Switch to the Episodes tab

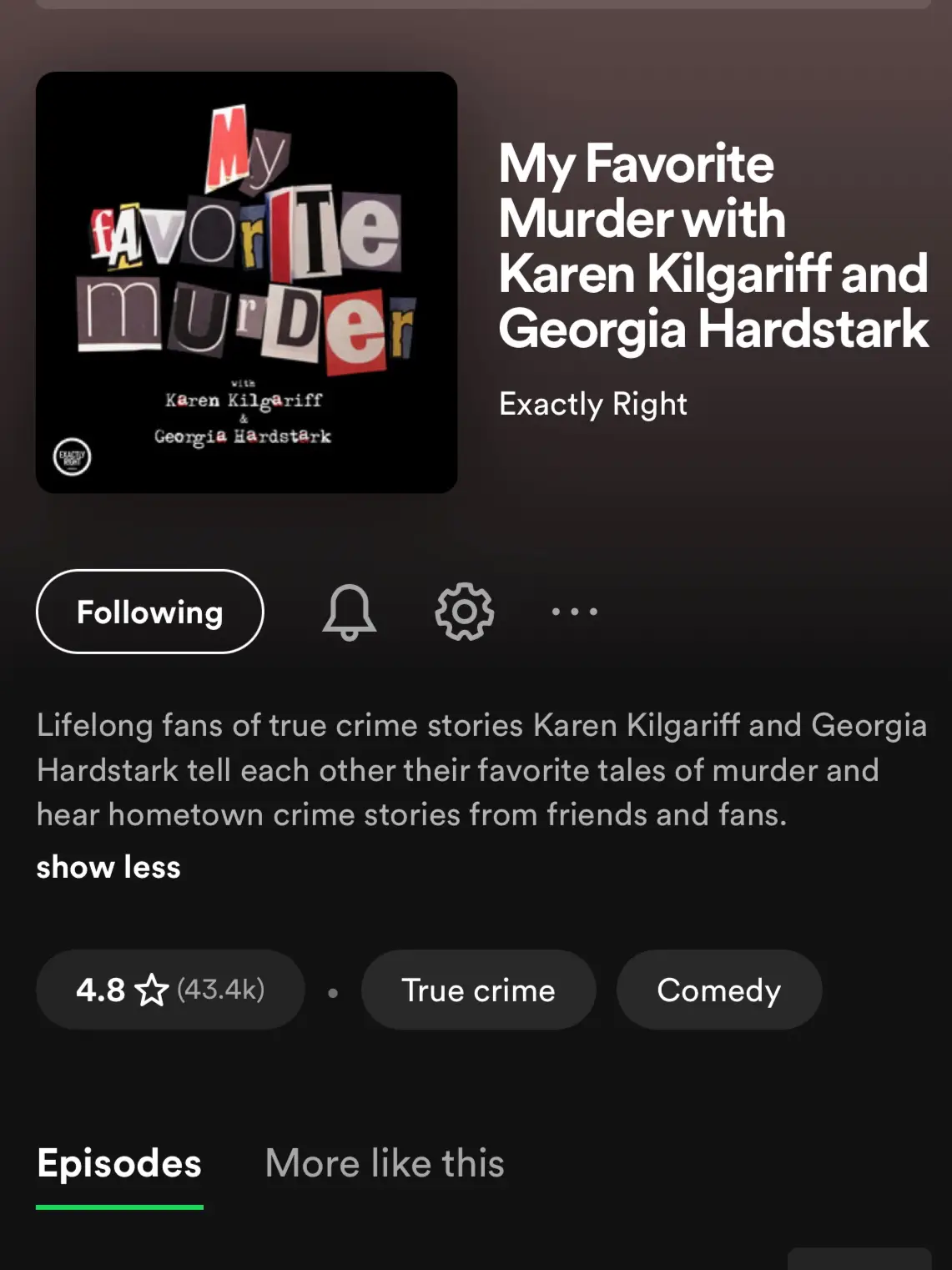(119, 1163)
